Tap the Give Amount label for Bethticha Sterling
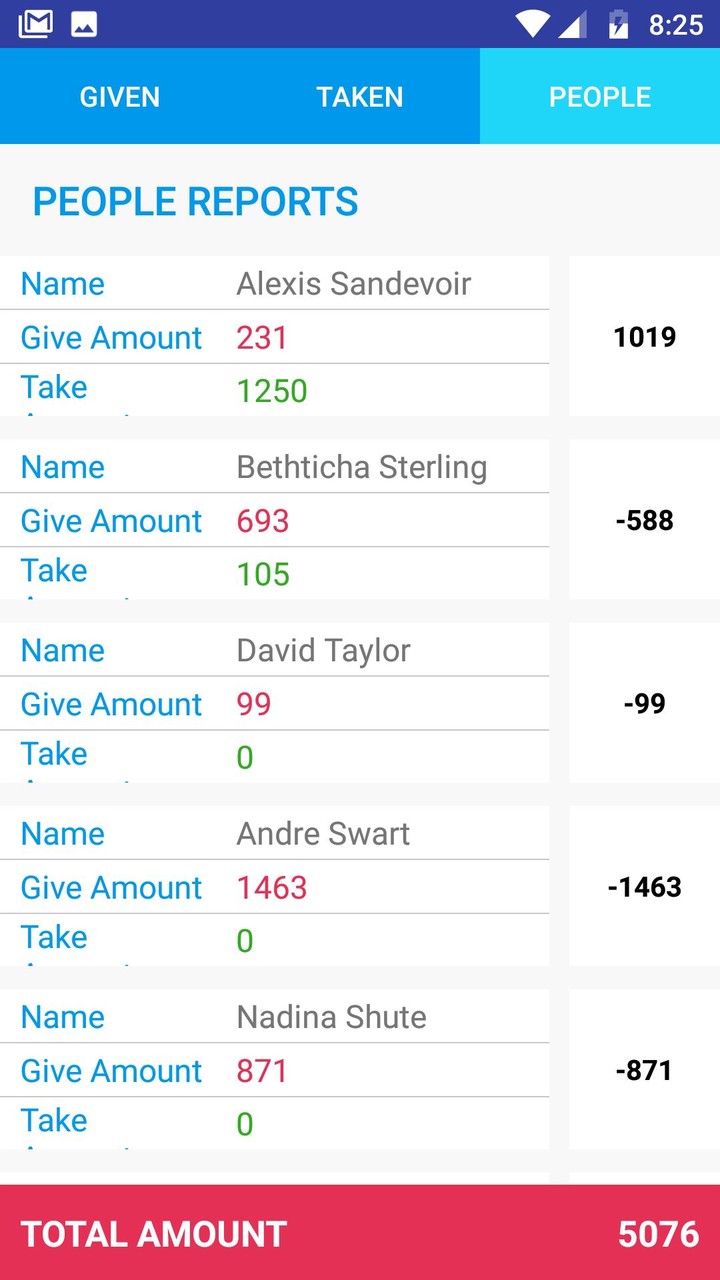Viewport: 720px width, 1280px height. pyautogui.click(x=110, y=520)
